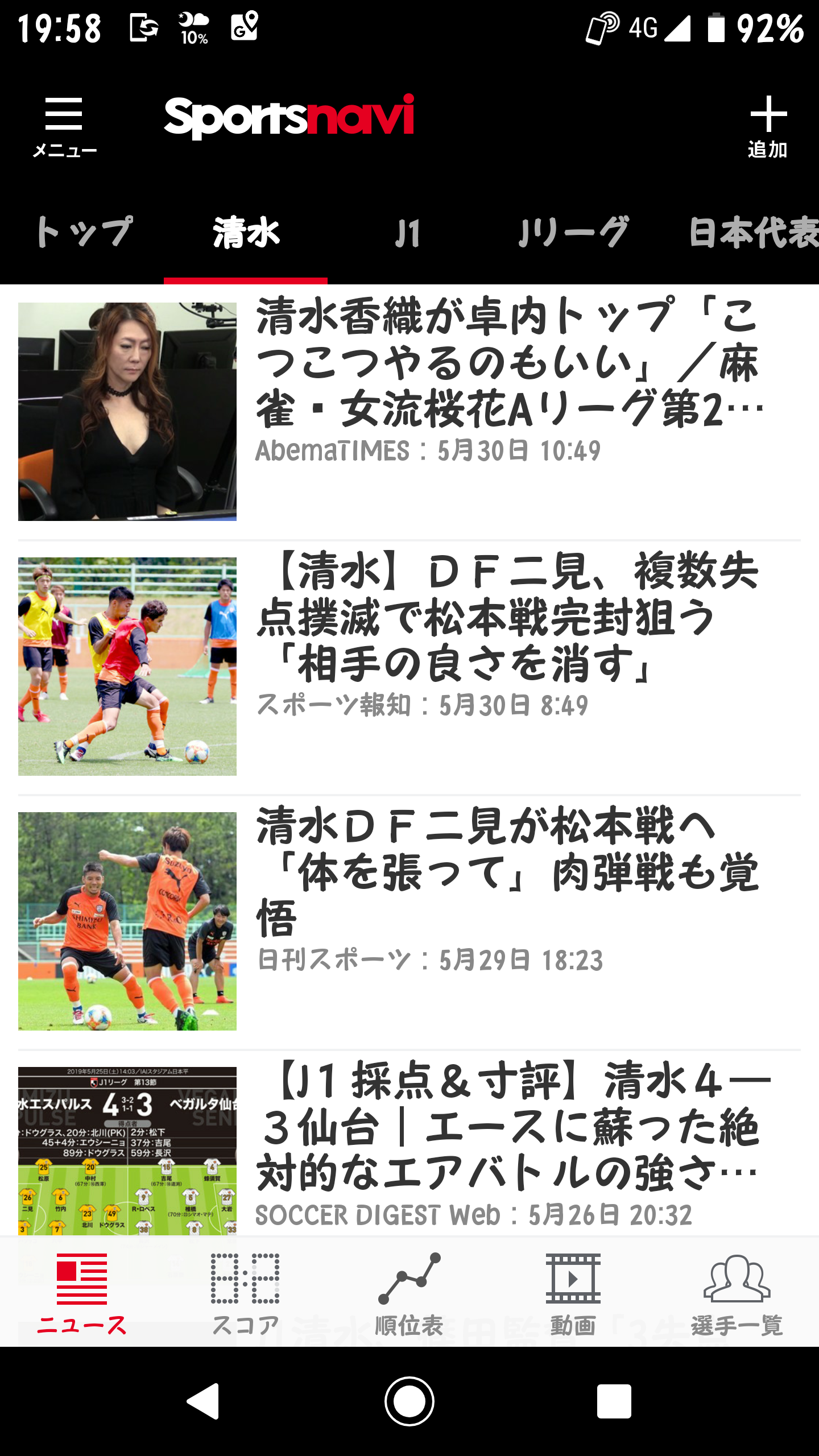Tap the system back button

[204, 1401]
